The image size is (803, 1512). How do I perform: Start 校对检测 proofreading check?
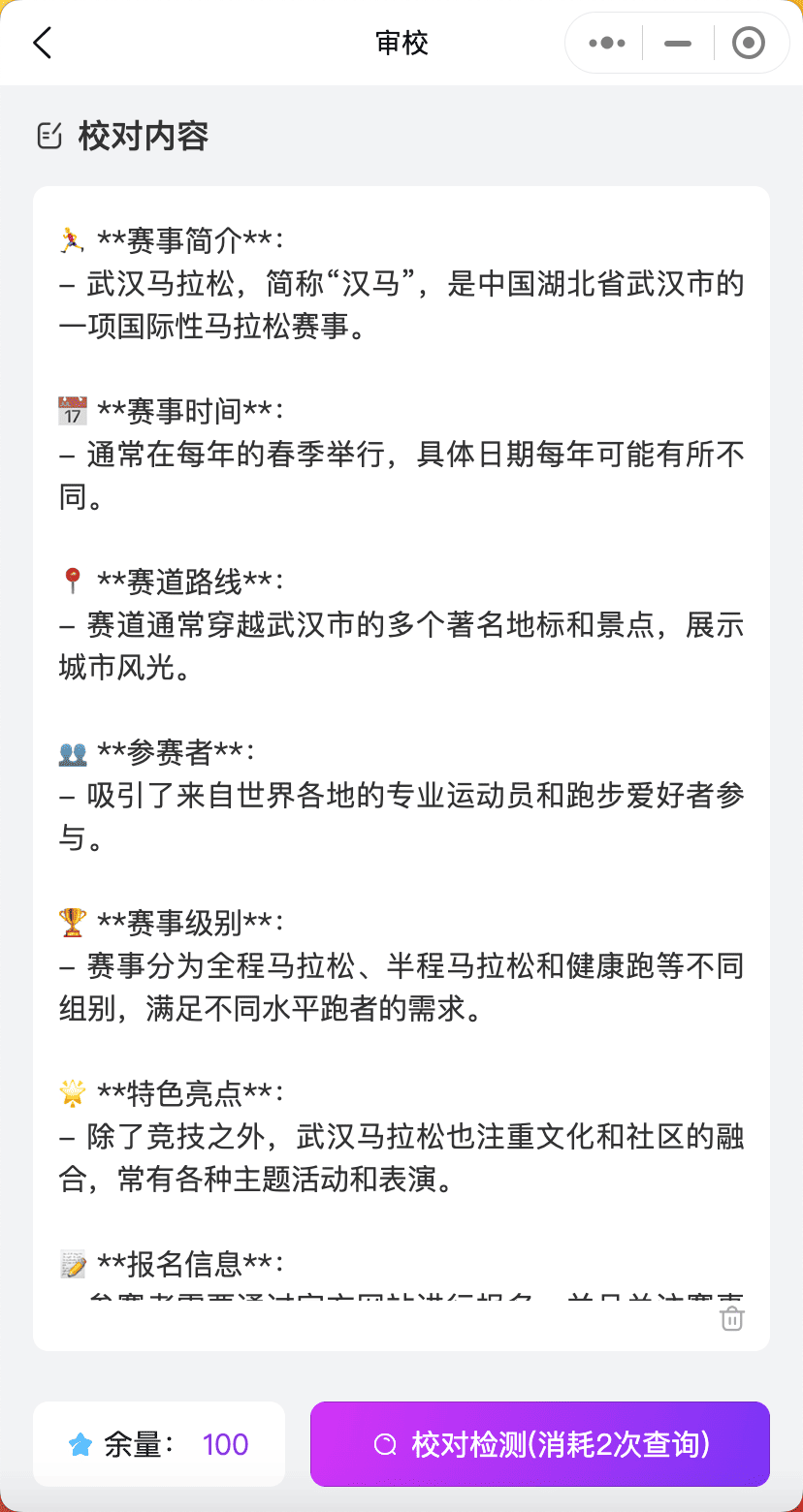pyautogui.click(x=539, y=1444)
